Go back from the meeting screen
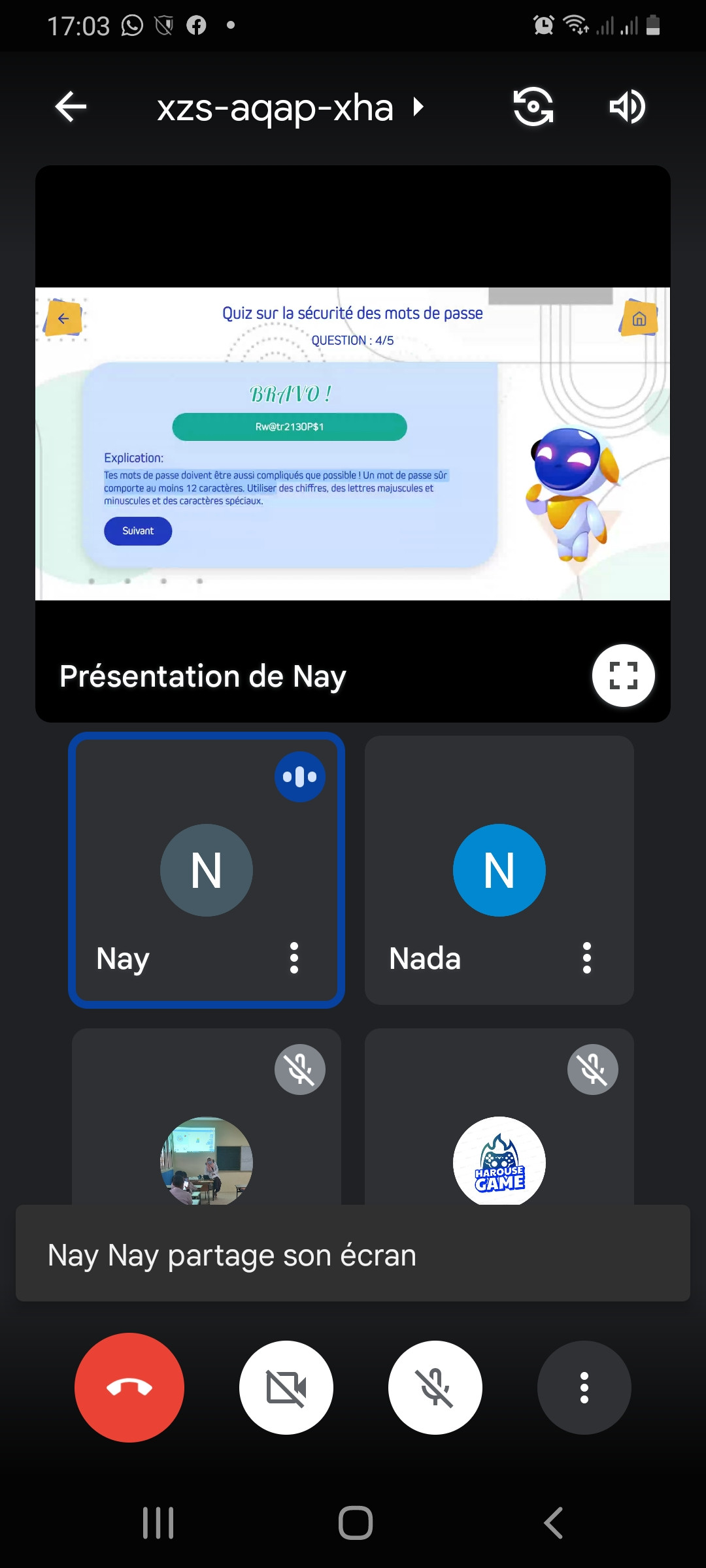 click(x=71, y=106)
